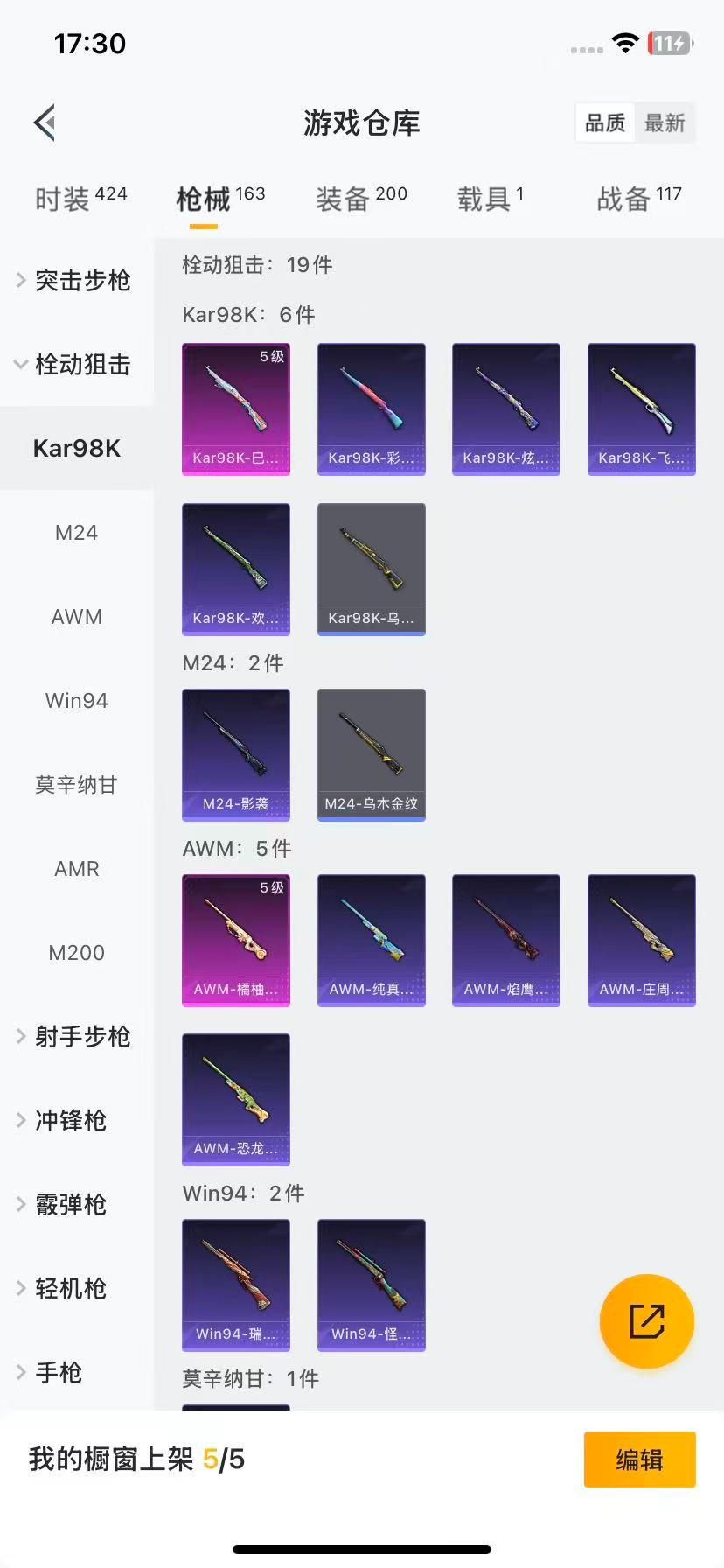The image size is (724, 1568).
Task: Switch to the 装备 tab
Action: click(360, 199)
